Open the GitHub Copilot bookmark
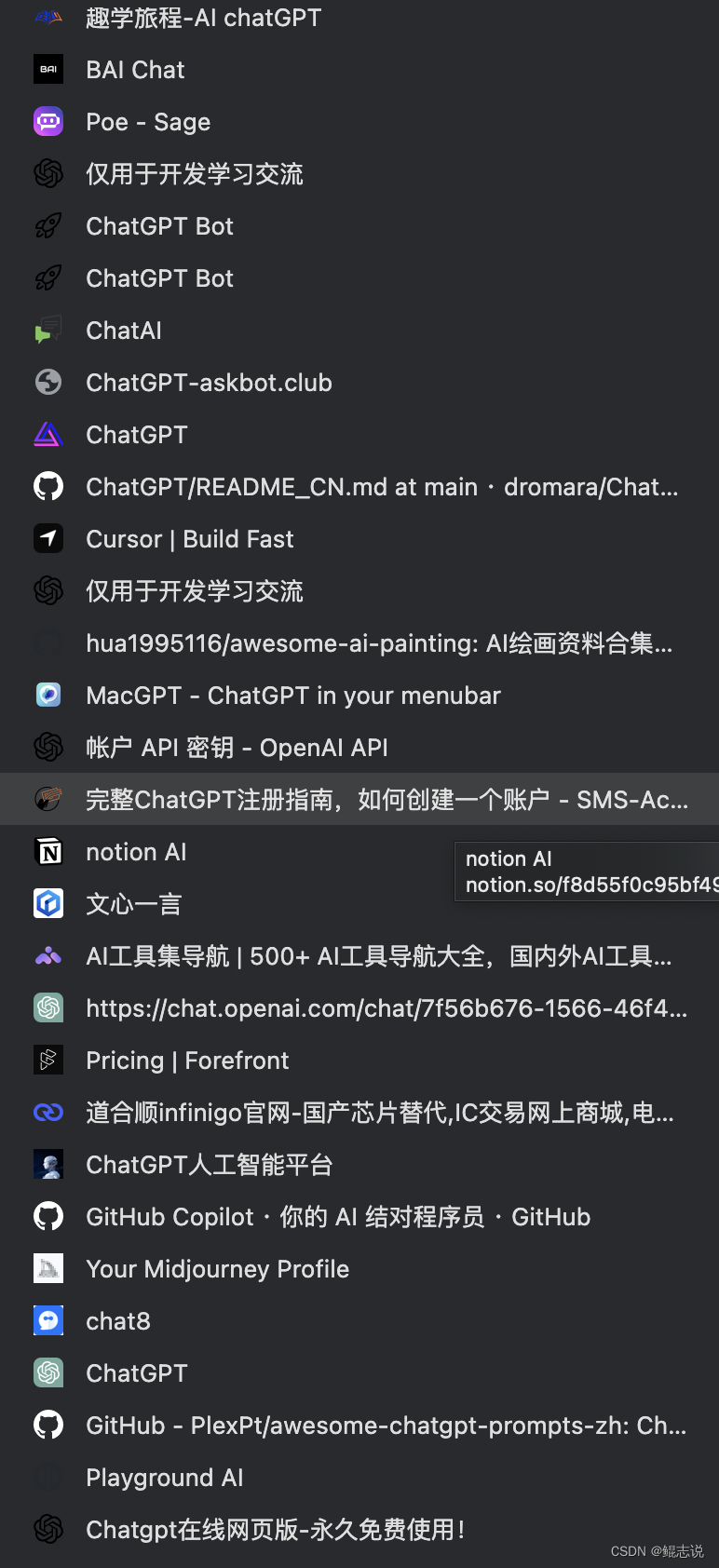 coord(337,1217)
